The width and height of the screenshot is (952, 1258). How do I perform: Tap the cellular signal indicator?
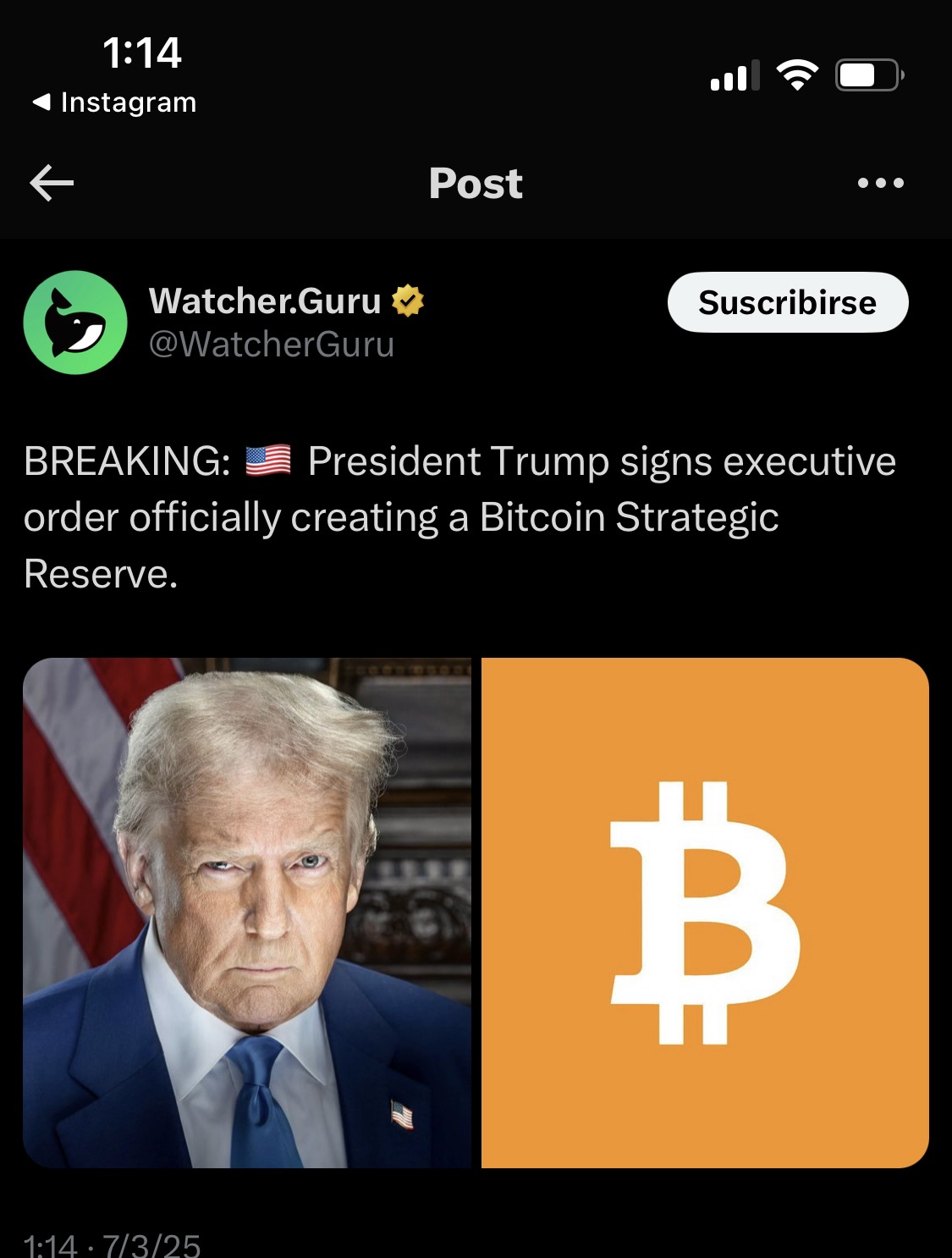coord(732,76)
